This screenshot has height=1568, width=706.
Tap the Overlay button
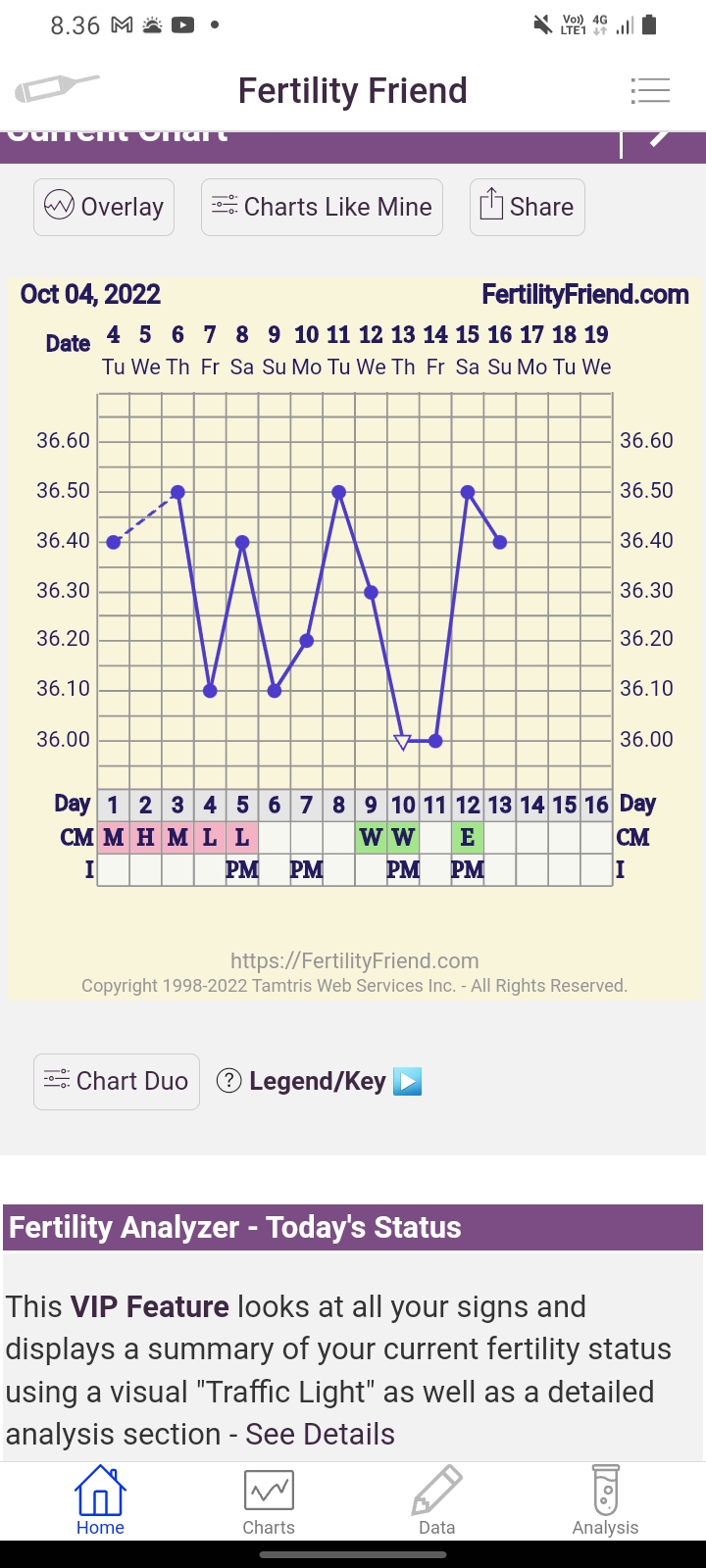click(x=104, y=207)
